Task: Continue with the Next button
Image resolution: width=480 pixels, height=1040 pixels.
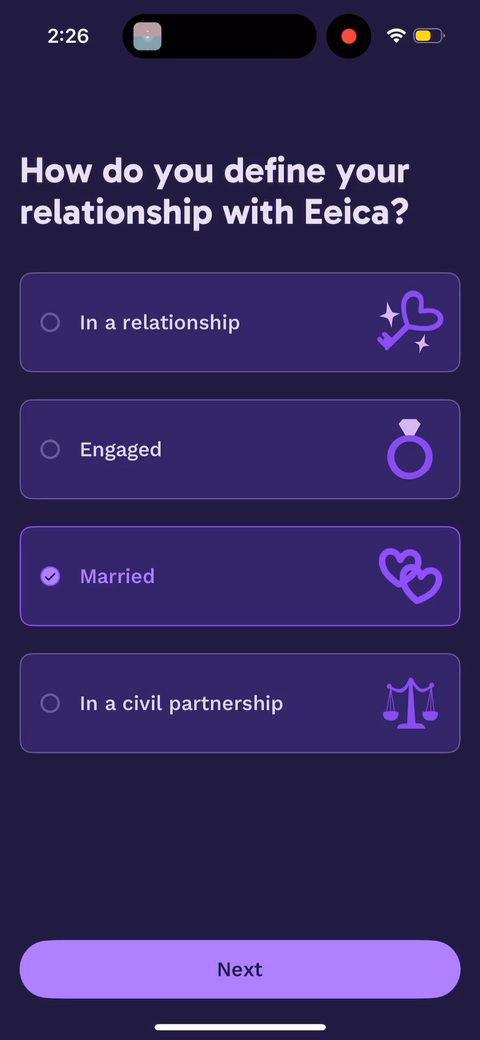Action: click(240, 969)
